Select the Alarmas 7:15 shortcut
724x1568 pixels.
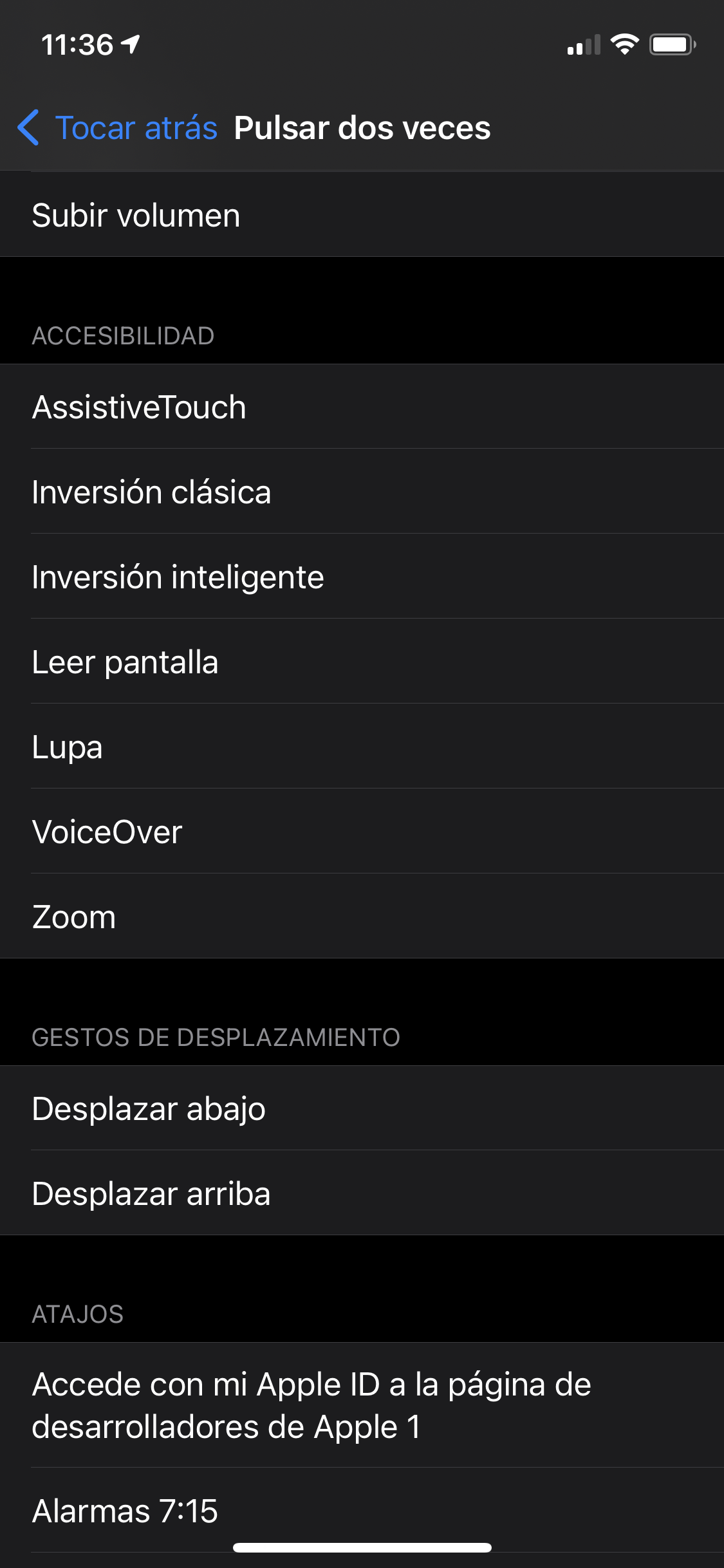pos(362,1510)
